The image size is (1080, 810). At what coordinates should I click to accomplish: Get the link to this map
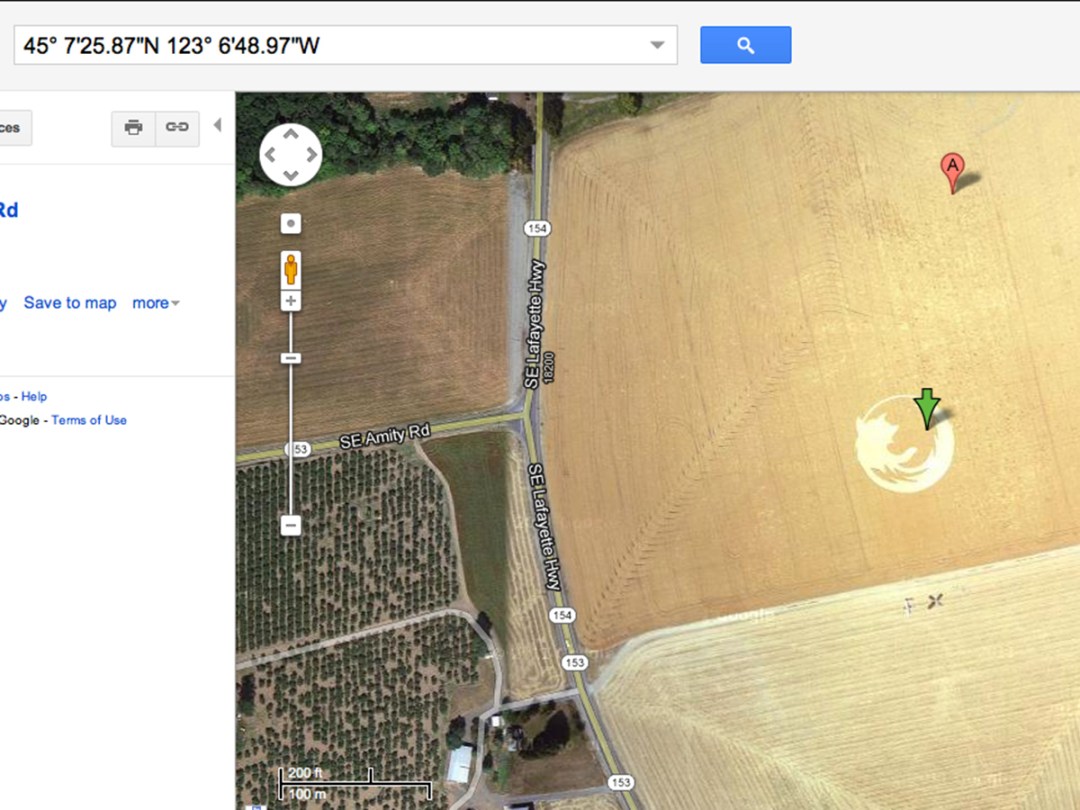point(177,127)
